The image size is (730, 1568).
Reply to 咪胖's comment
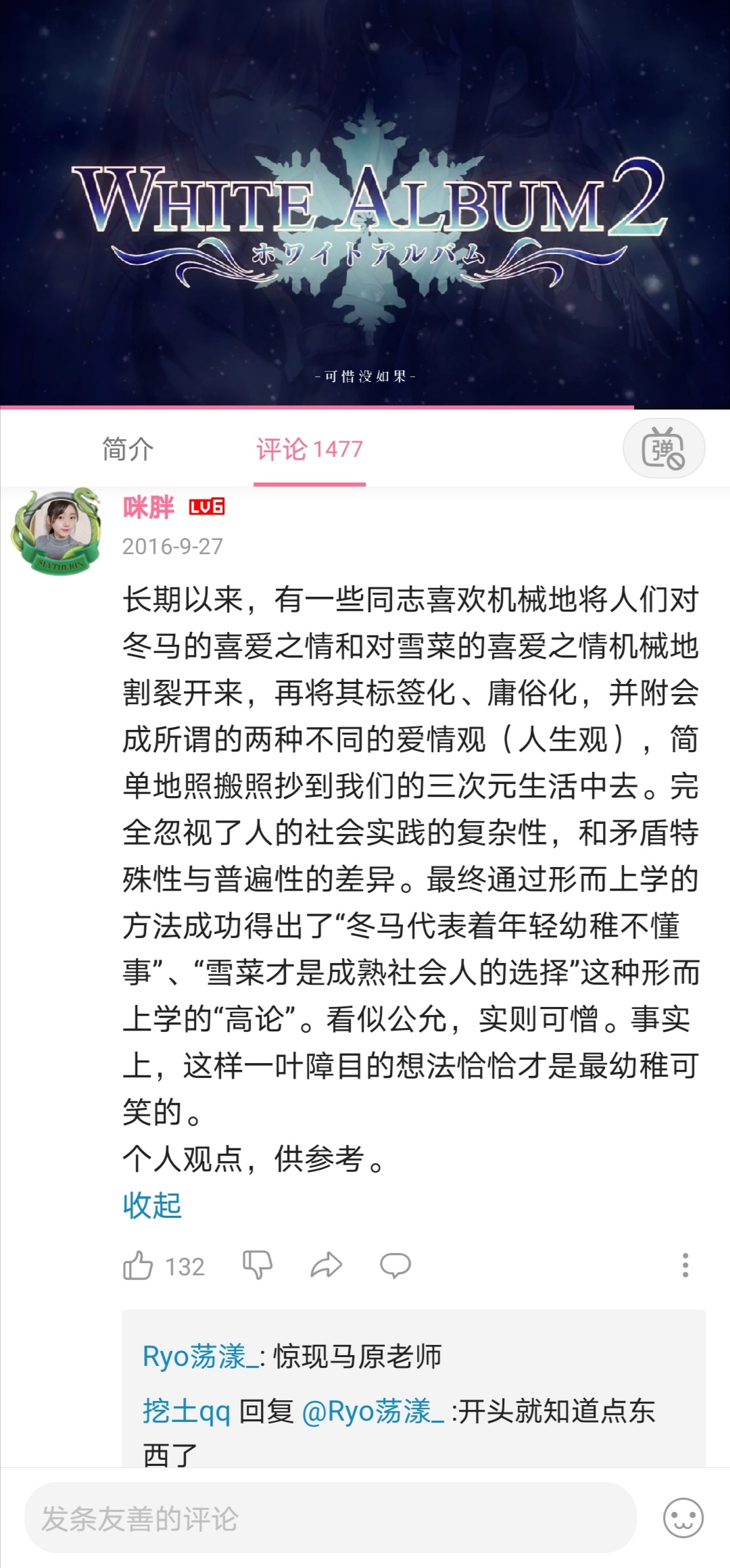tap(395, 1265)
